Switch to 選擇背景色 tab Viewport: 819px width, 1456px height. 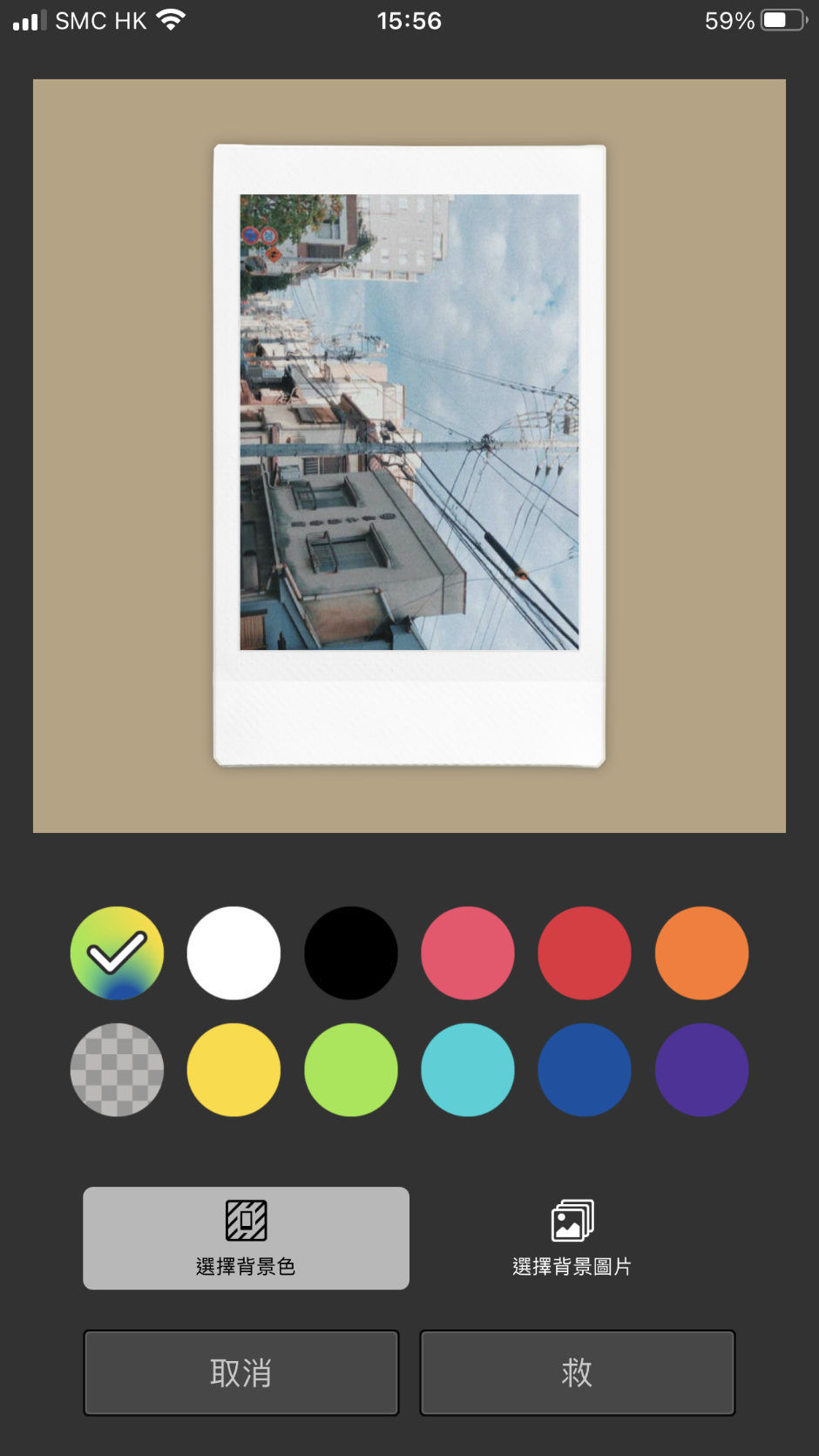(246, 1237)
